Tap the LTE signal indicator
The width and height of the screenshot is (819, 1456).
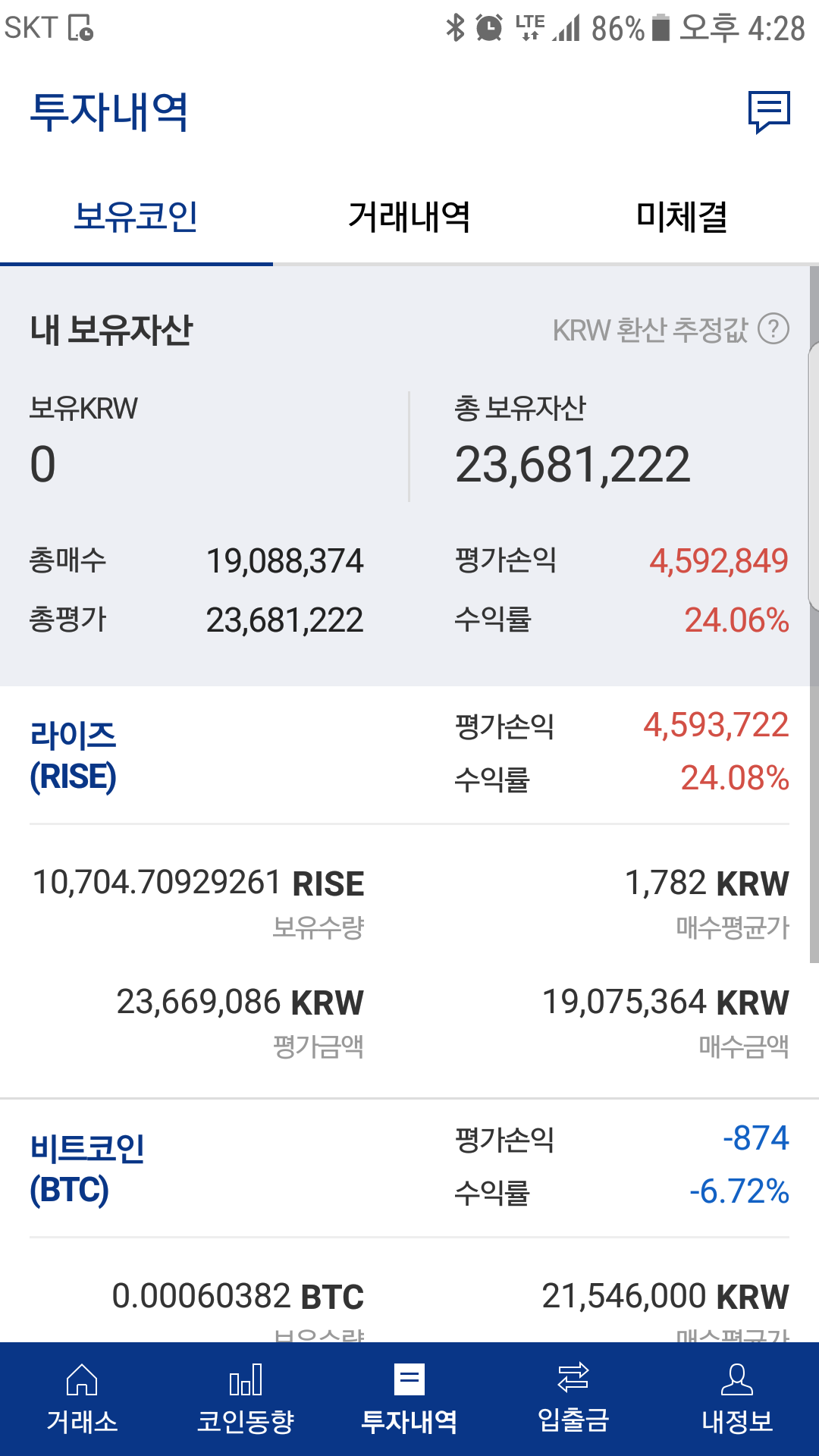531,25
